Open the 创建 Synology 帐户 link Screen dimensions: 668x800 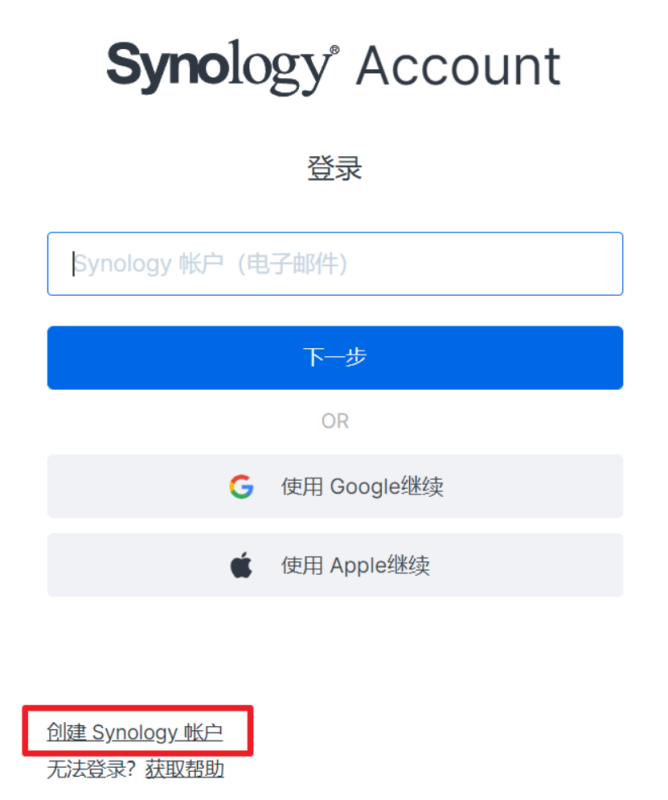[135, 733]
